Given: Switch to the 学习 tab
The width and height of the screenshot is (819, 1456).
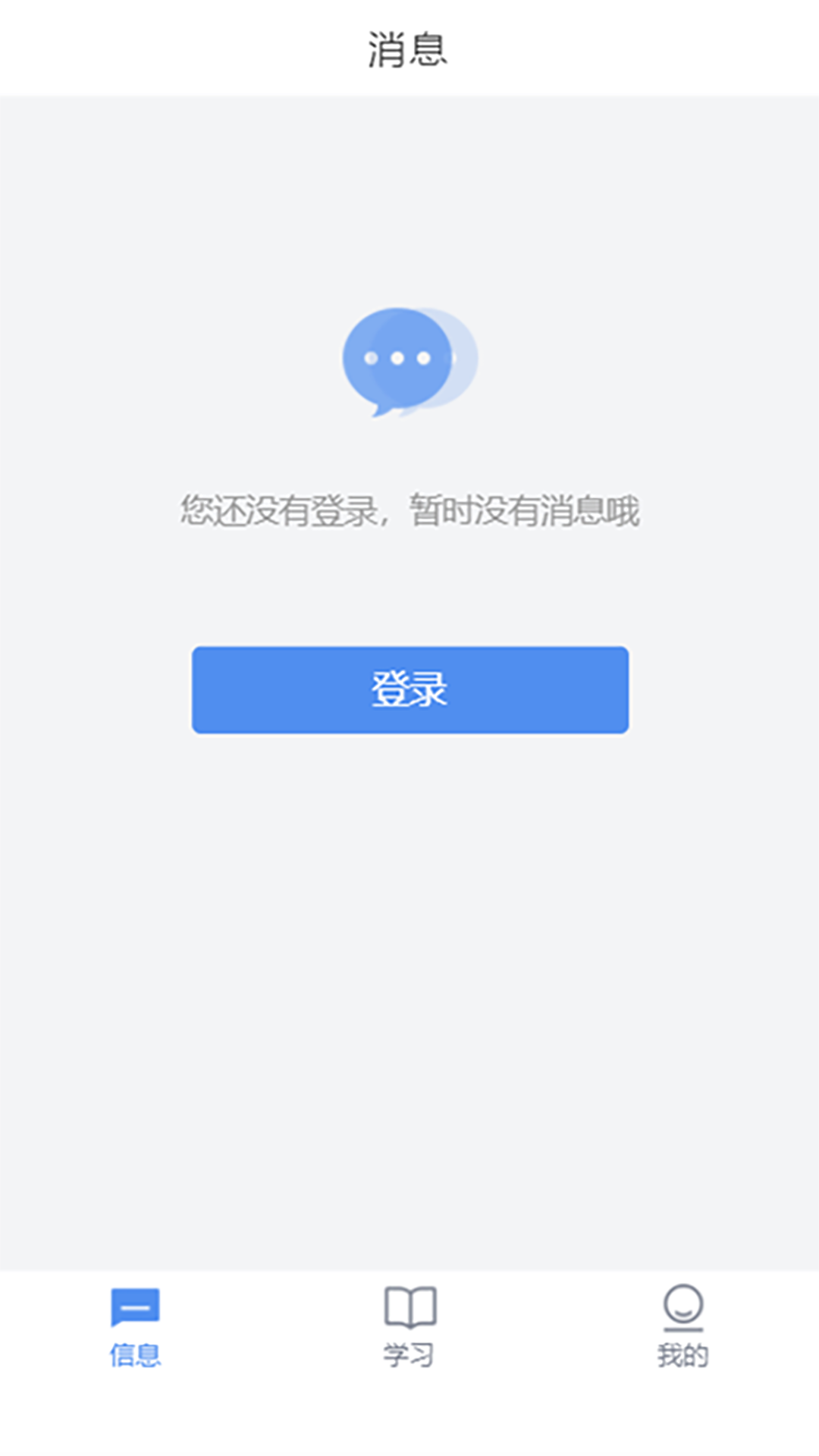Looking at the screenshot, I should pyautogui.click(x=409, y=1327).
